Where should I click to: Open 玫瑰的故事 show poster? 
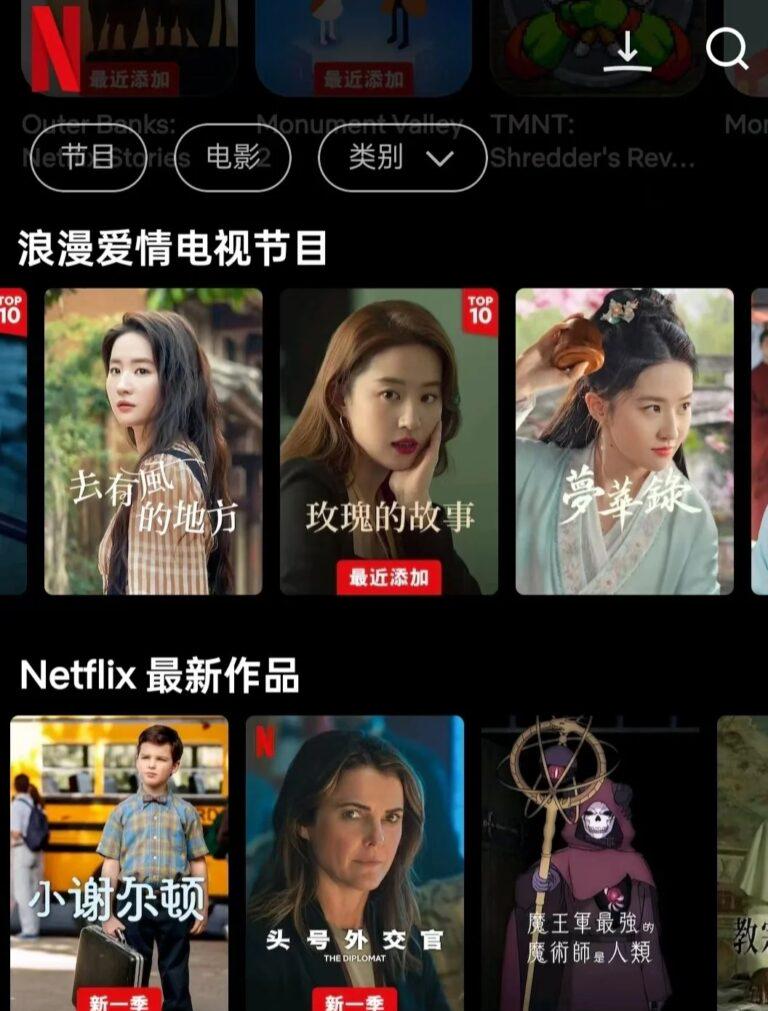pos(389,441)
